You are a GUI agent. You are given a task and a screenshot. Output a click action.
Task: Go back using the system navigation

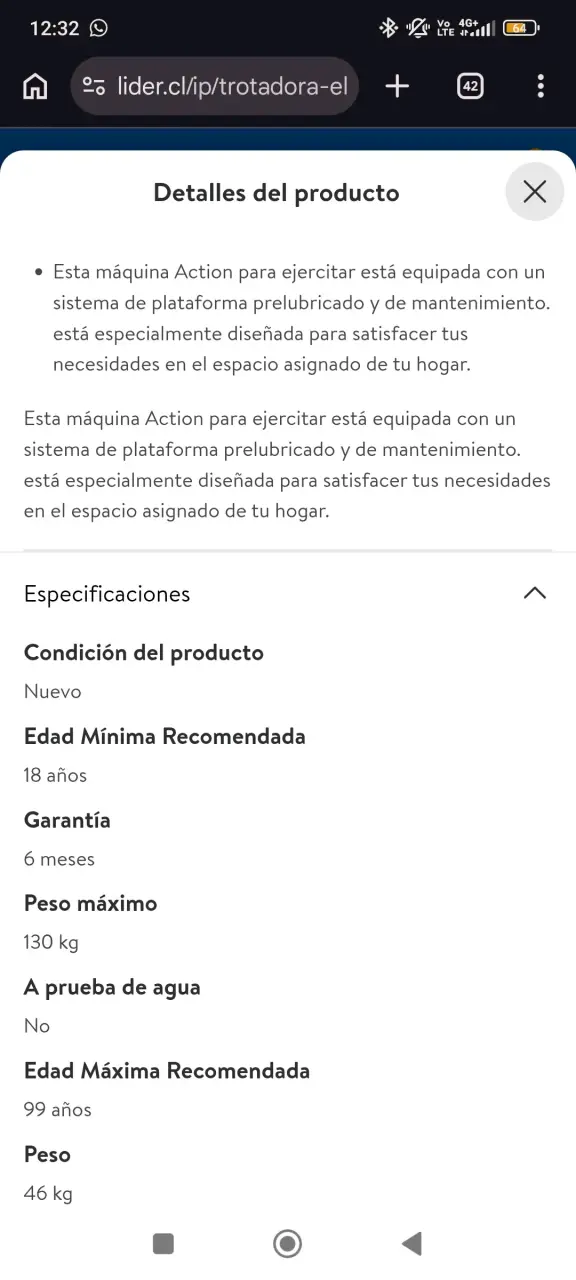[x=411, y=1243]
